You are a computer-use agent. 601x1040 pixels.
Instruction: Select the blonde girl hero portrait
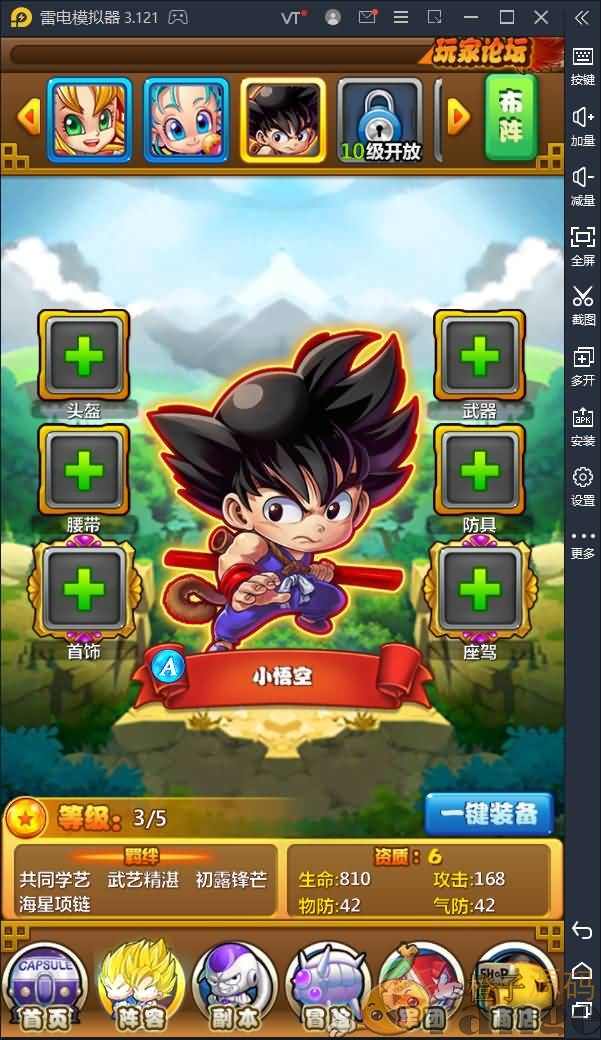click(90, 121)
